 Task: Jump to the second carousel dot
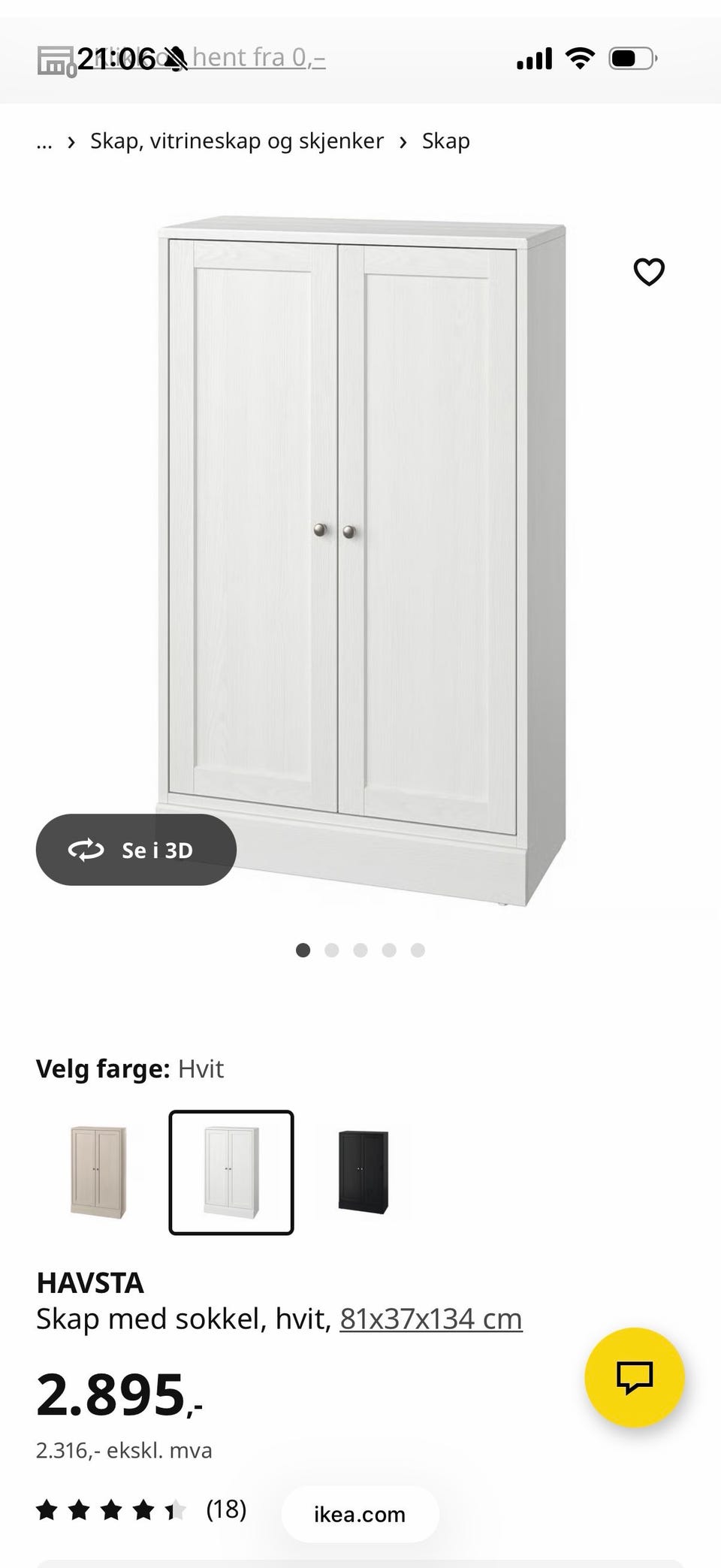(x=331, y=950)
